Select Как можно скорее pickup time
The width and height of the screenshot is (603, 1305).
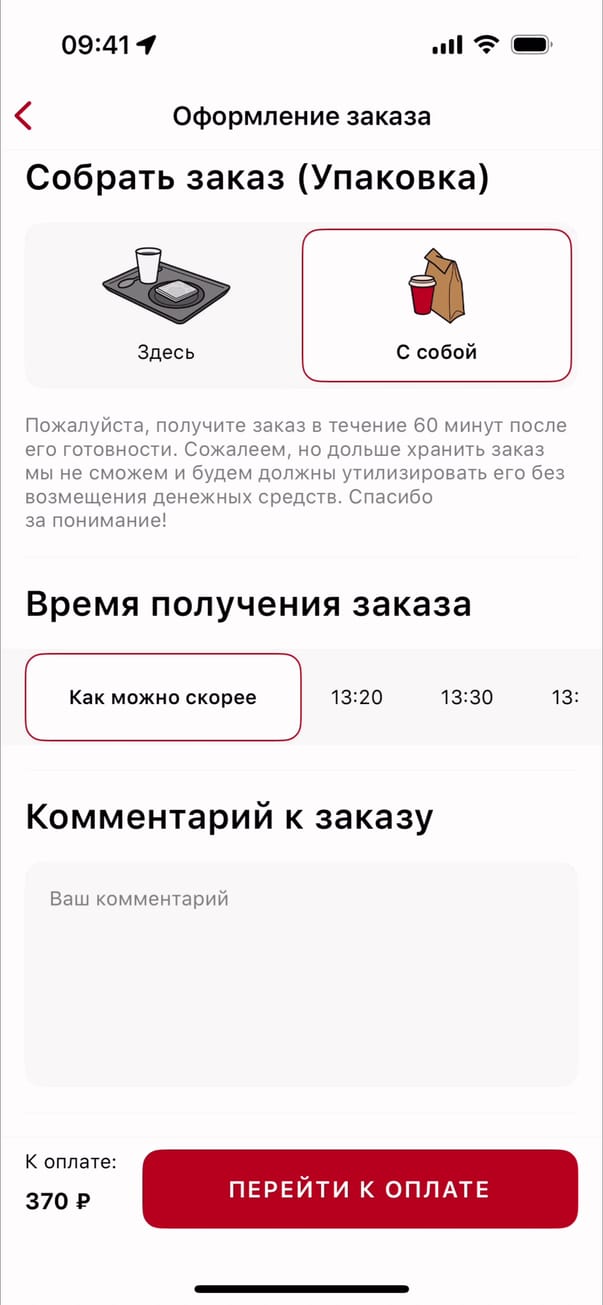click(x=163, y=697)
